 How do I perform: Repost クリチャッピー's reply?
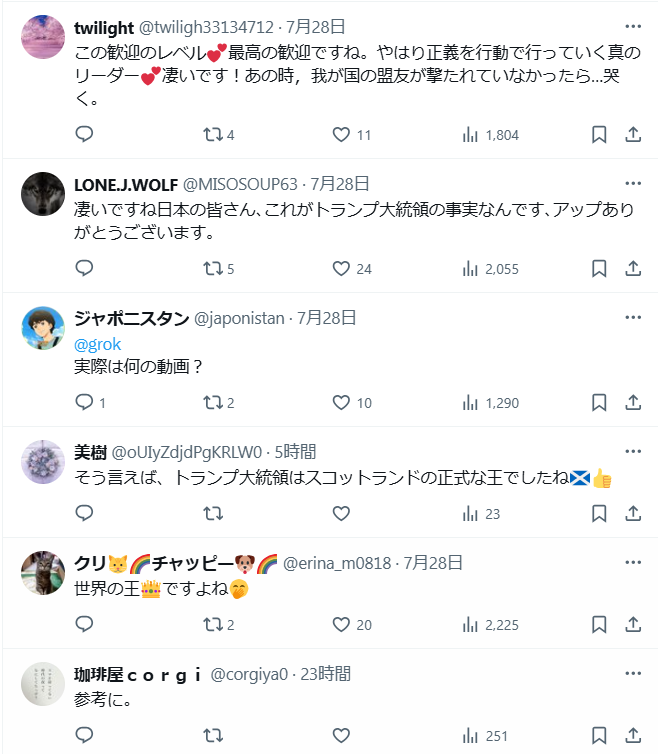pos(213,625)
